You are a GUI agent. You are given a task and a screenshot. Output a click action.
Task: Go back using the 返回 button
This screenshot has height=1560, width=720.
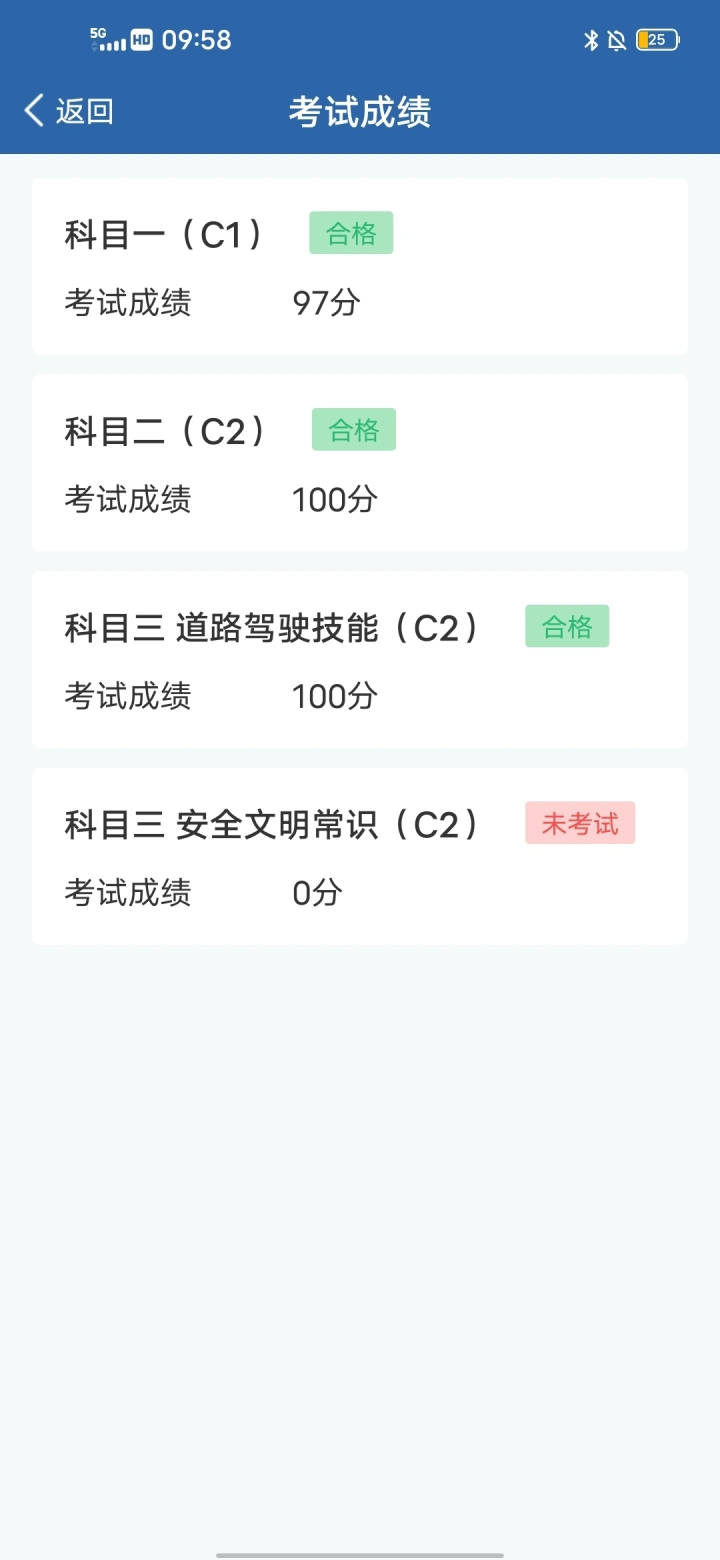click(x=69, y=111)
